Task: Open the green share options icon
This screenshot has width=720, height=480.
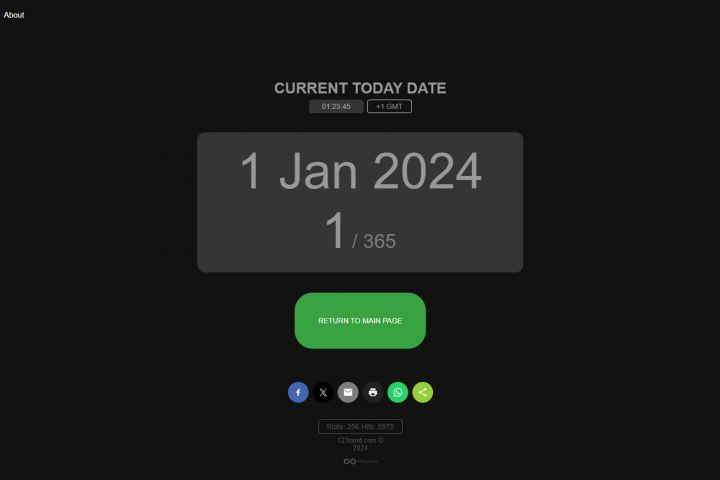Action: tap(423, 393)
